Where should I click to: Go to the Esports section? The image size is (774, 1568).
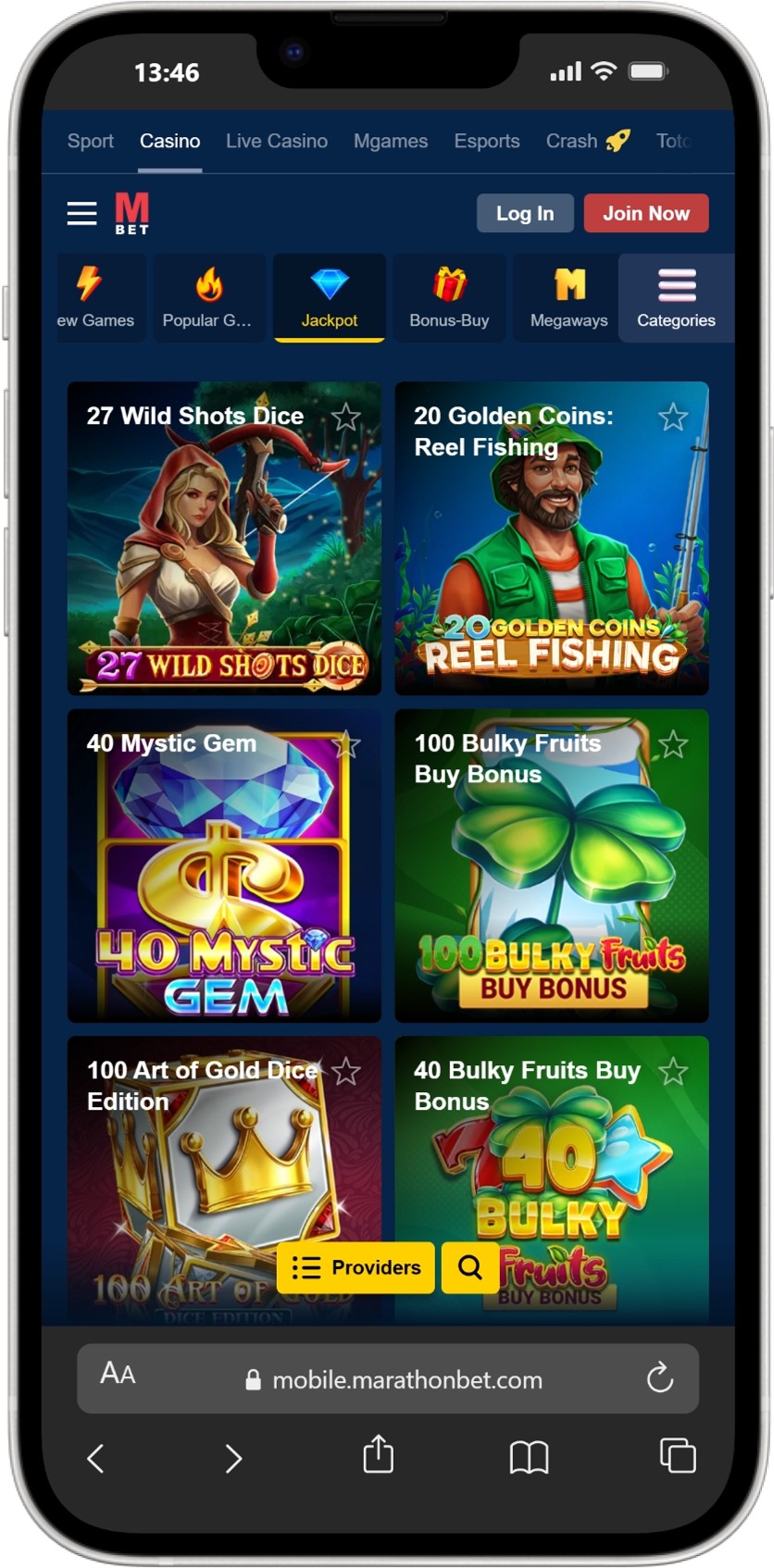(487, 141)
